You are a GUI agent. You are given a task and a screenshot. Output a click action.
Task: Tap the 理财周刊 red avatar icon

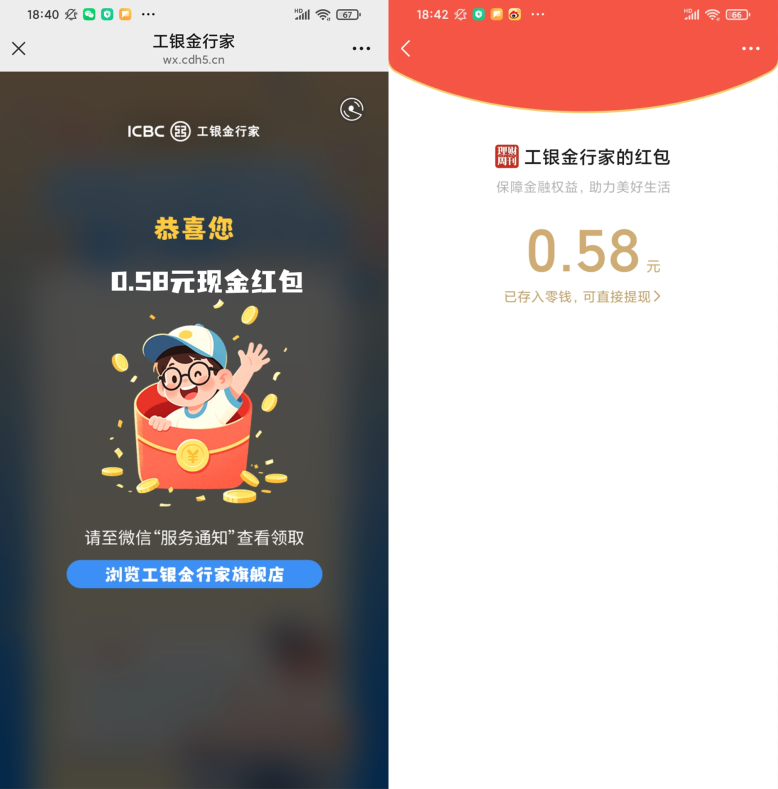coord(505,157)
